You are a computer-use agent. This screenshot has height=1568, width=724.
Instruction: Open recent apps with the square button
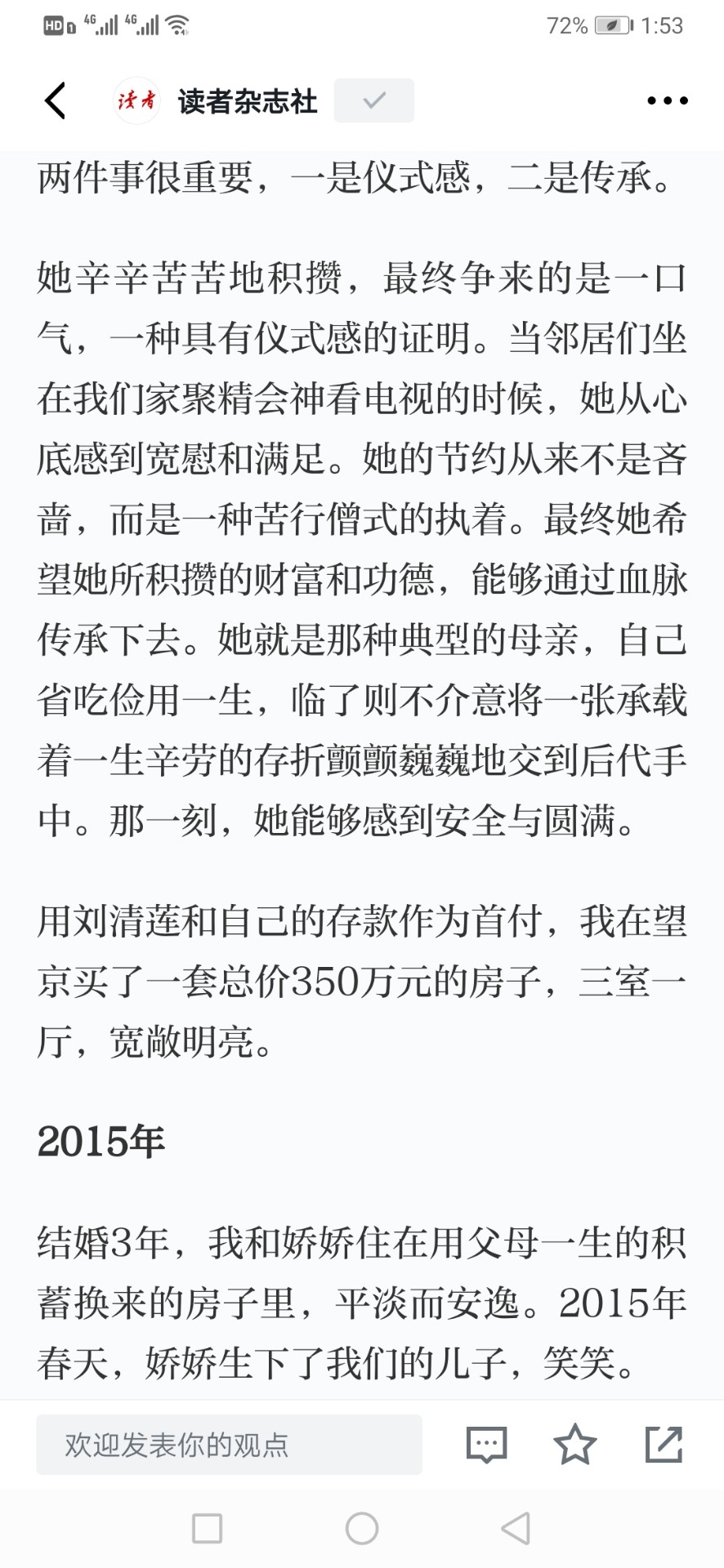click(x=207, y=1528)
